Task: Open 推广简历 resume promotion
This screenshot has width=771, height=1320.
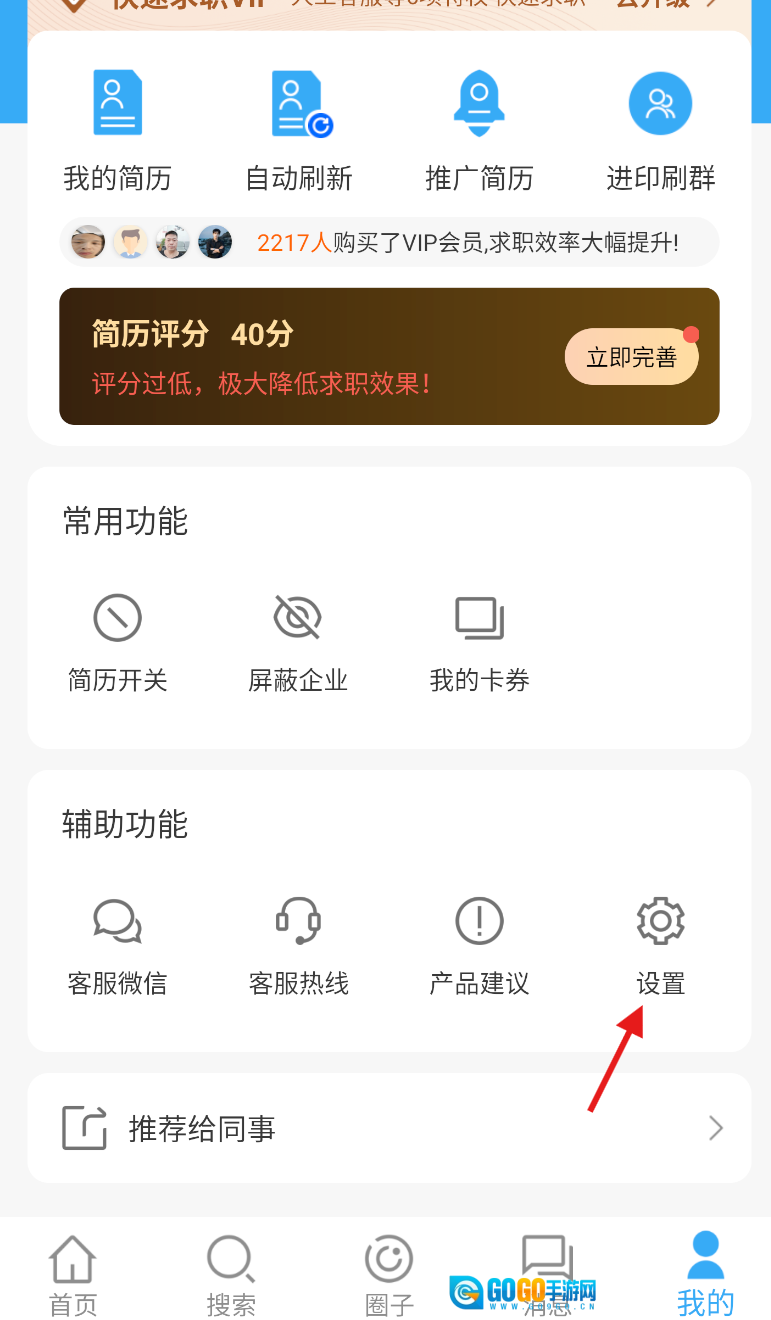Action: (x=479, y=130)
